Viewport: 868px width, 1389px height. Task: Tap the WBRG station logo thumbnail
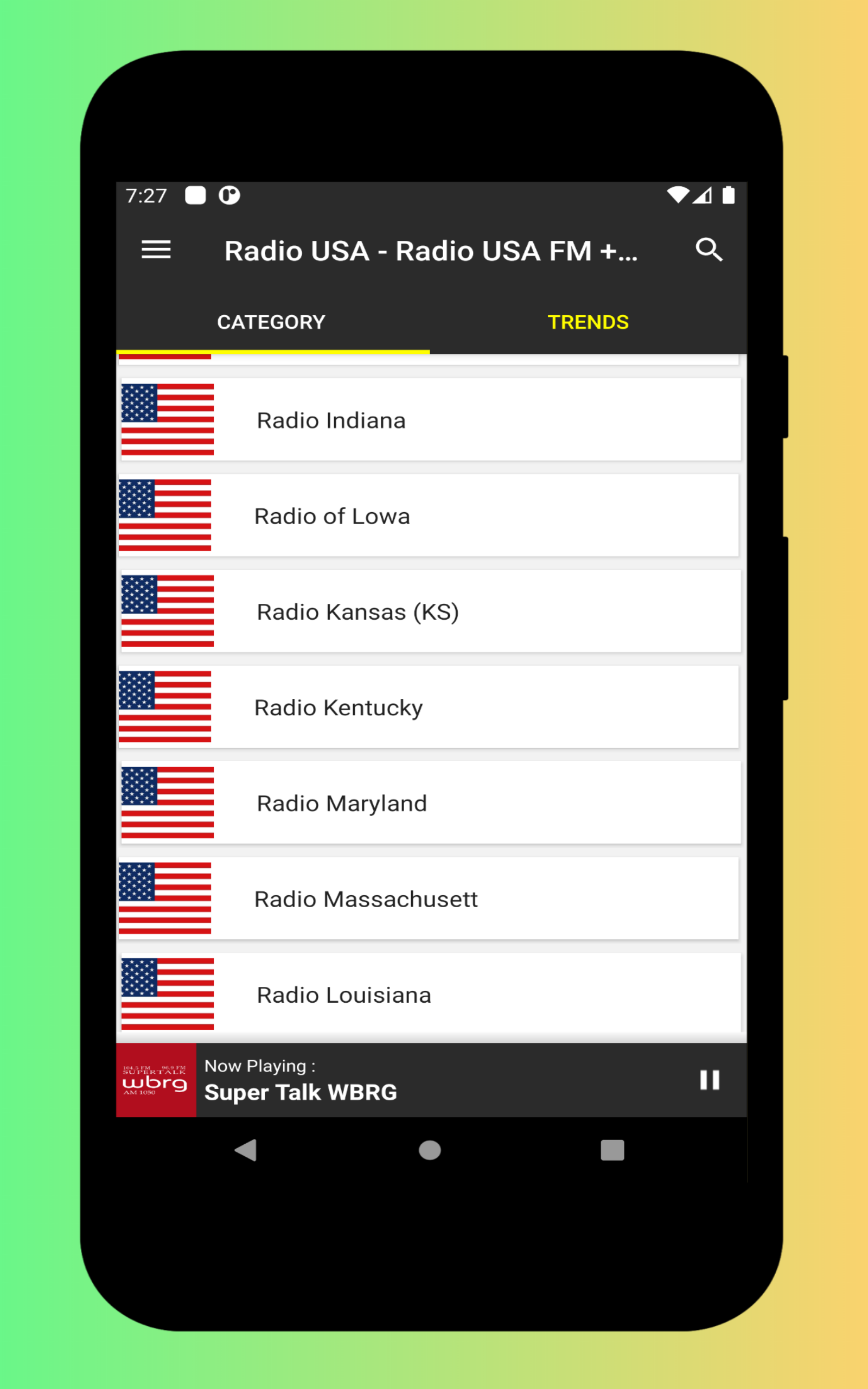pyautogui.click(x=156, y=1080)
